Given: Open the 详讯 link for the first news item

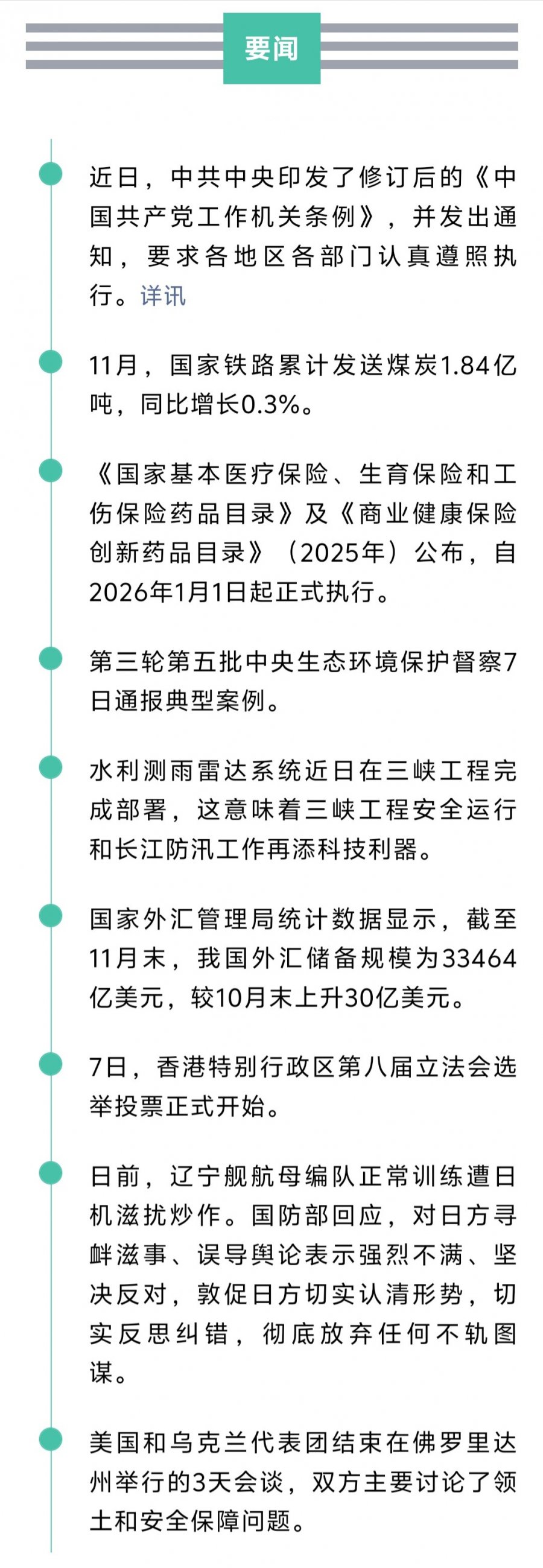Looking at the screenshot, I should point(162,296).
